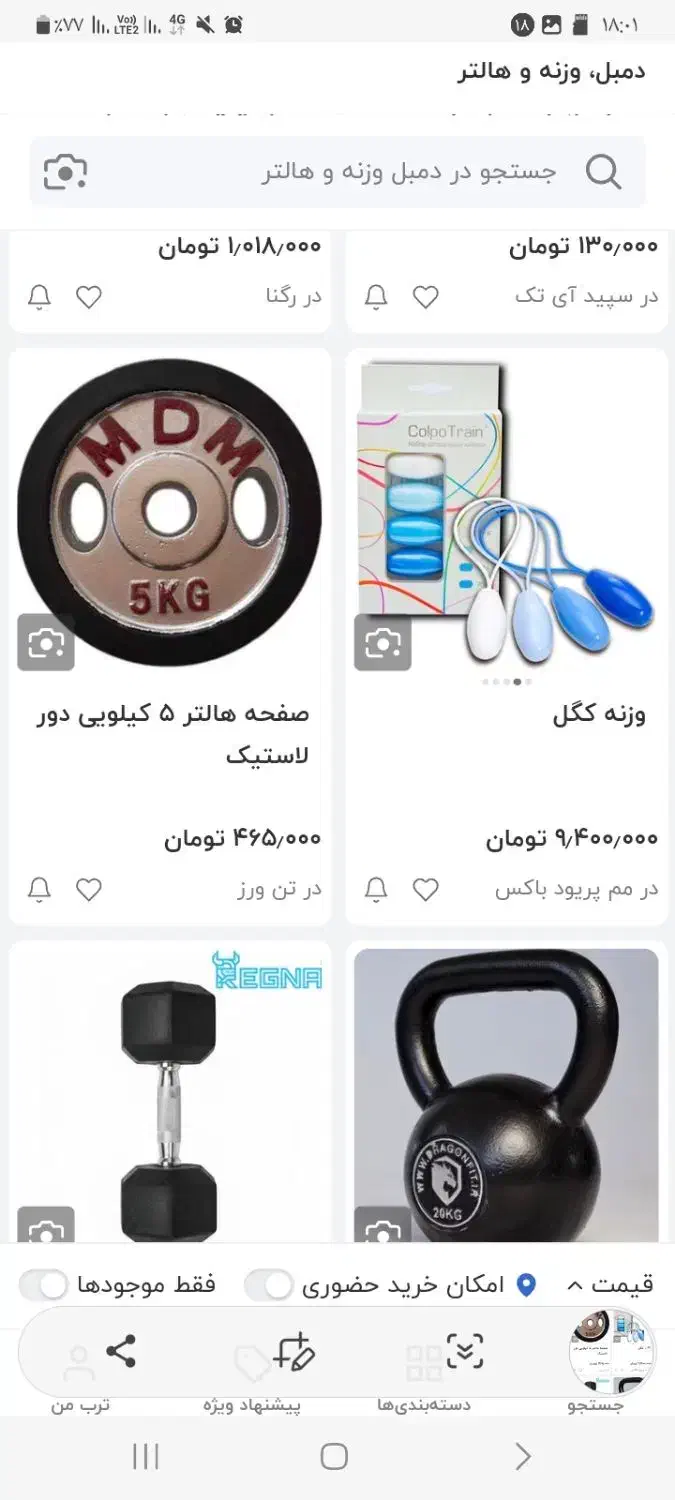The height and width of the screenshot is (1500, 675).
Task: Set a price alert for the 5 kg barbell plate
Action: click(x=39, y=889)
